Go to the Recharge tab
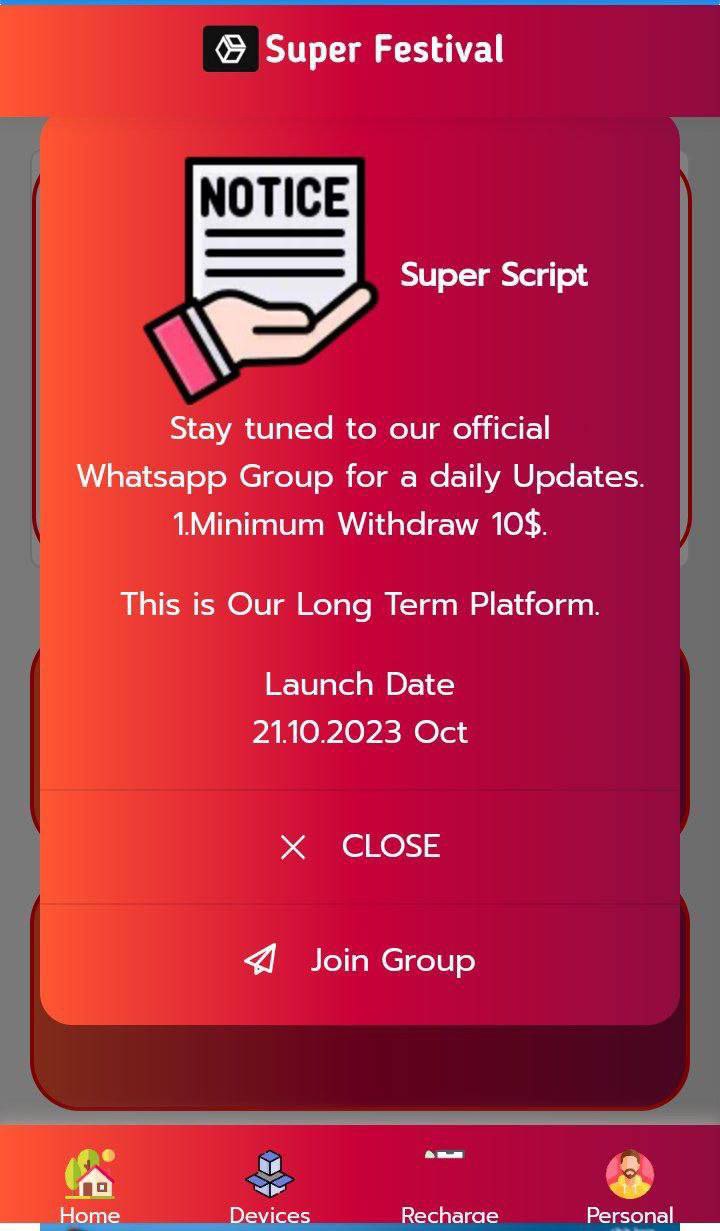The height and width of the screenshot is (1231, 720). [x=449, y=1188]
